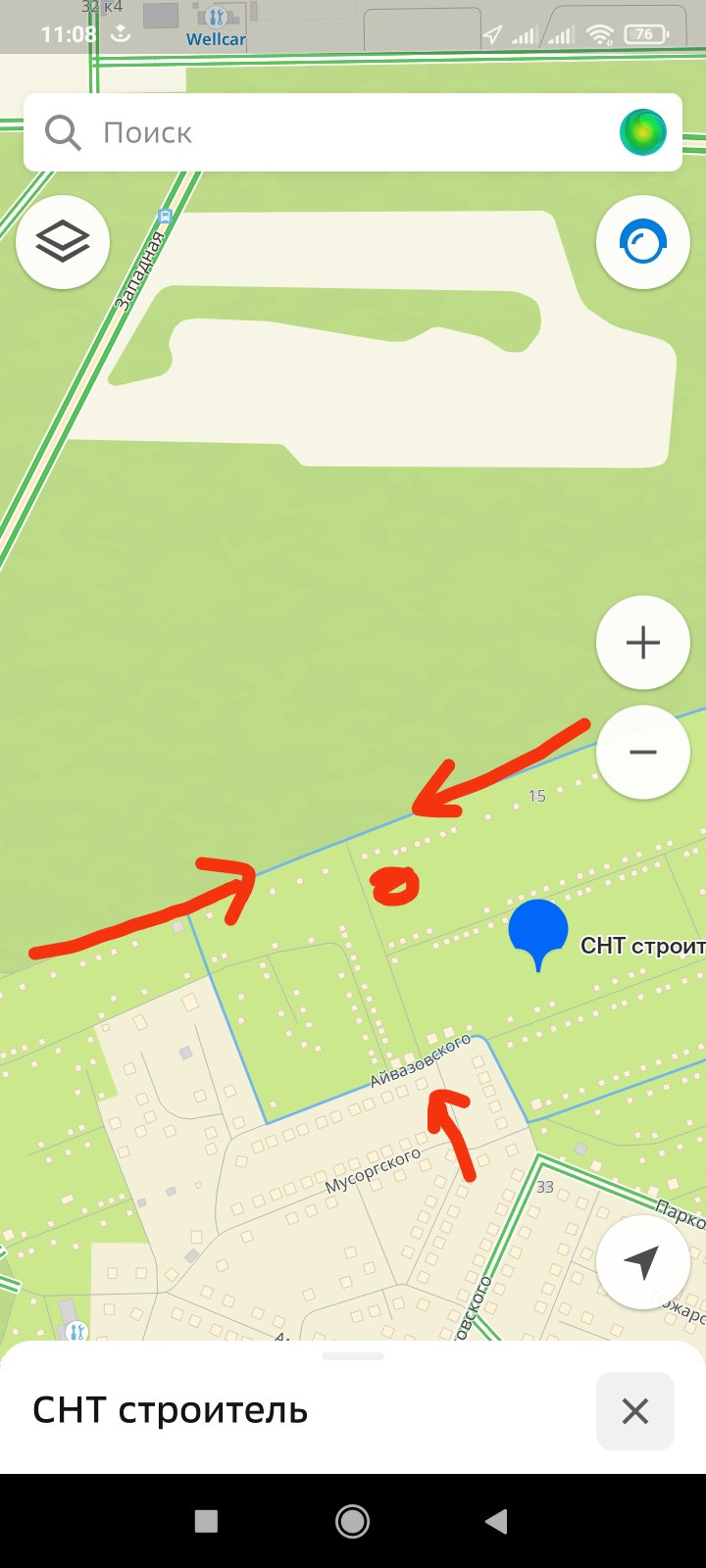The height and width of the screenshot is (1568, 706).
Task: Zoom out with the minus button
Action: [x=643, y=753]
